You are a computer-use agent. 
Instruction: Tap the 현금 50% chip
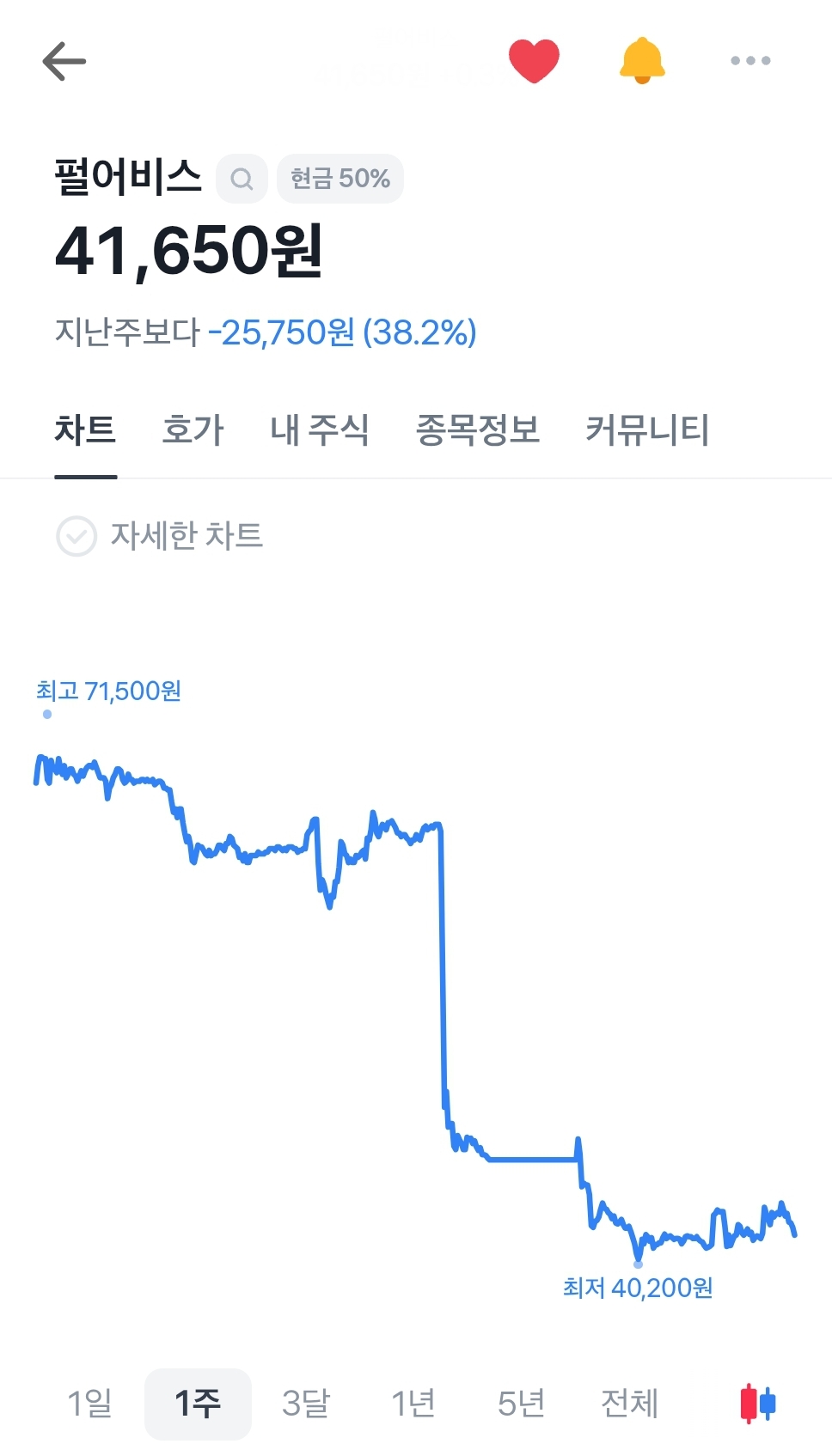(x=340, y=179)
